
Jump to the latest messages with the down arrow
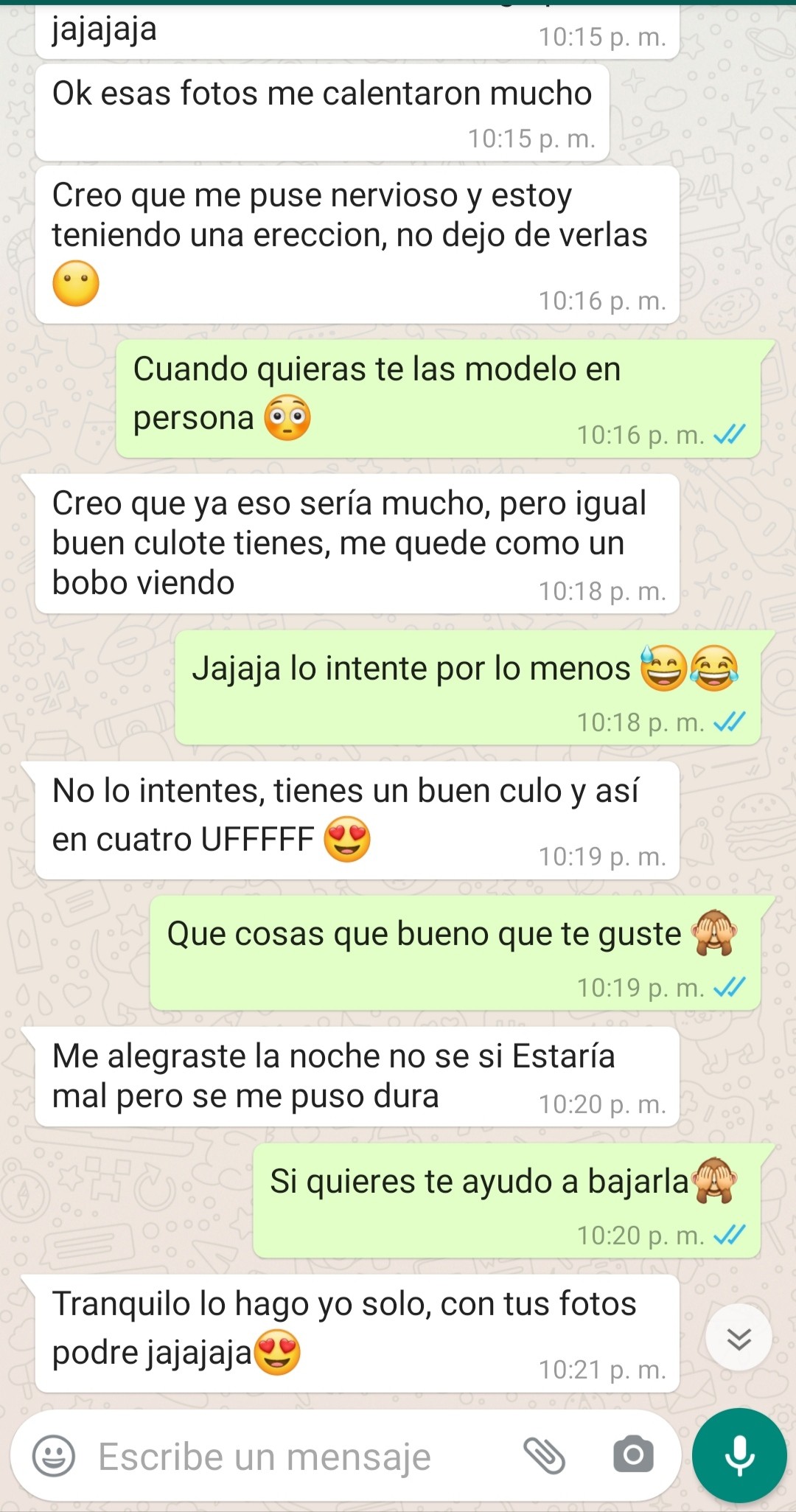pos(739,1337)
